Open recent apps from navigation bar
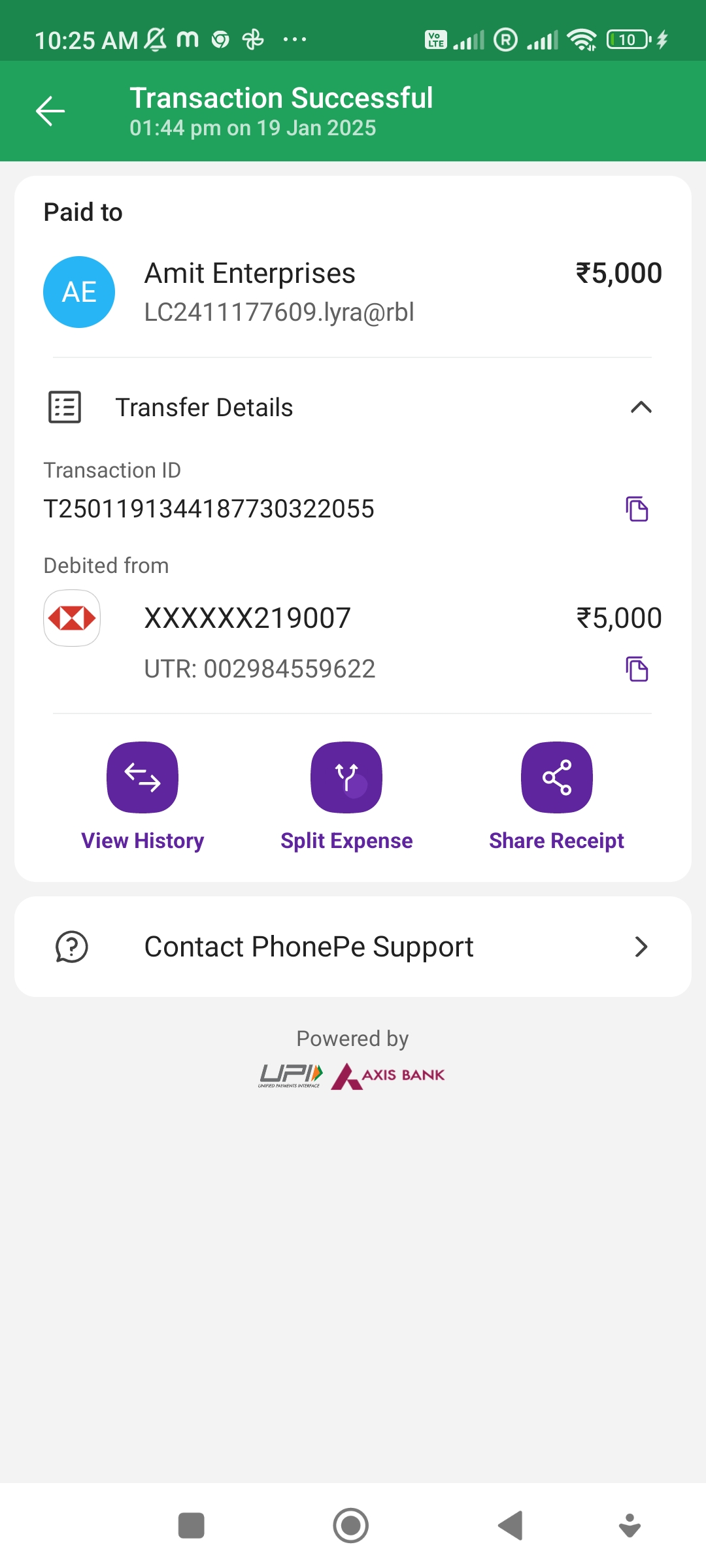 192,1526
